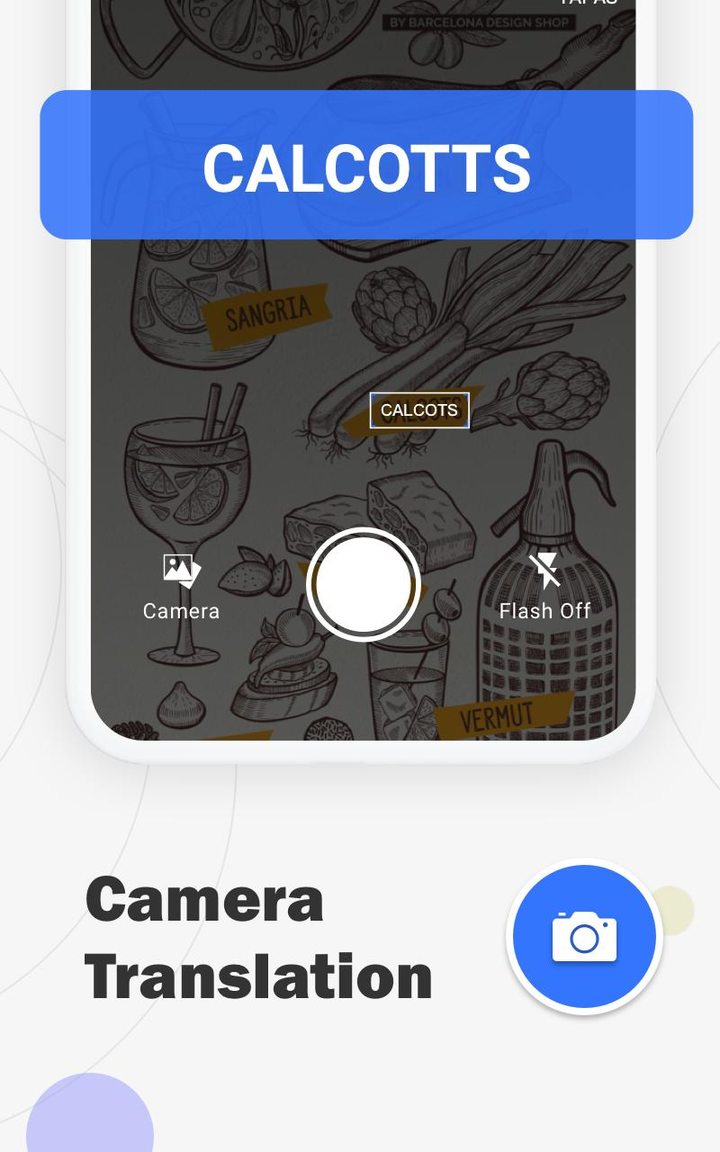720x1152 pixels.
Task: Tap the Flash Off lightning icon
Action: pos(546,570)
